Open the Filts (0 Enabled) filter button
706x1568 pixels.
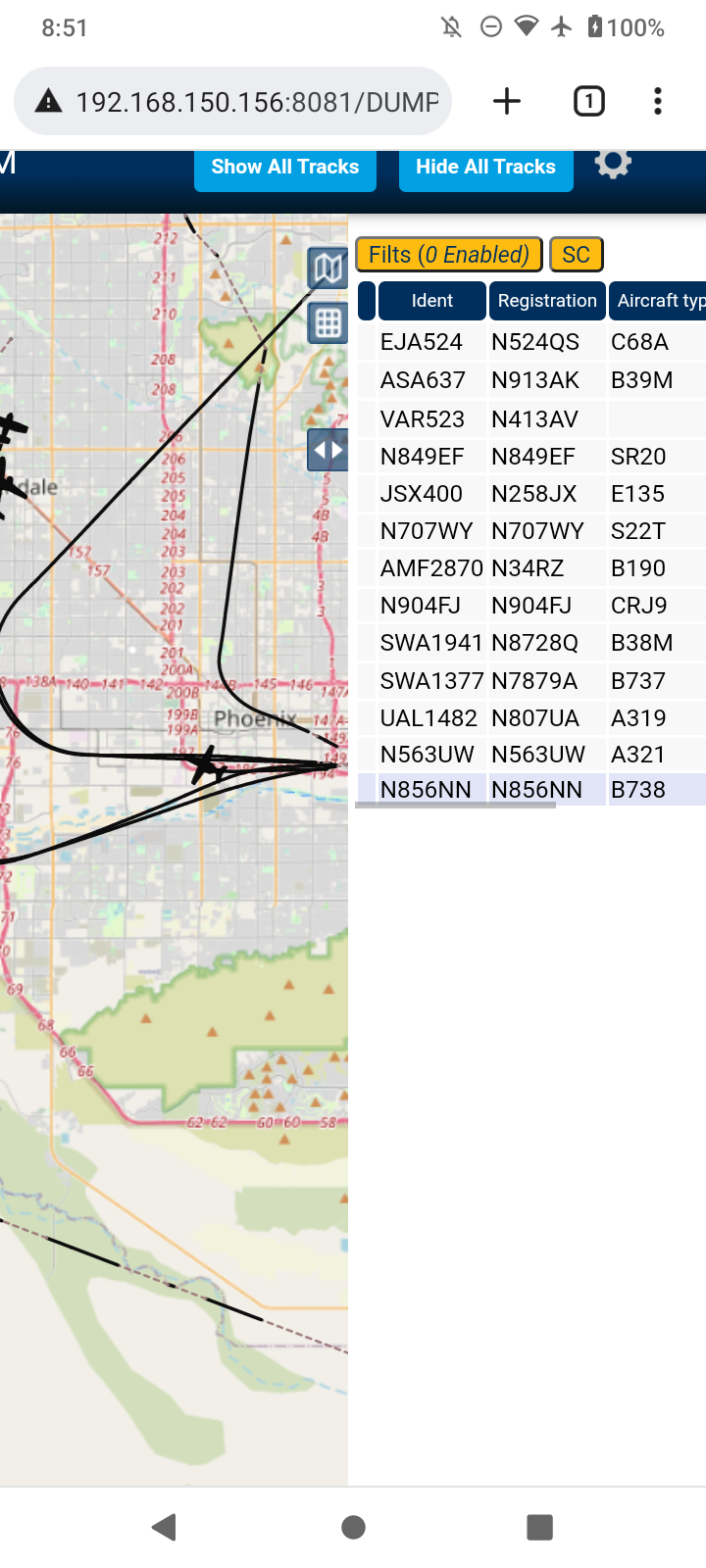[449, 255]
